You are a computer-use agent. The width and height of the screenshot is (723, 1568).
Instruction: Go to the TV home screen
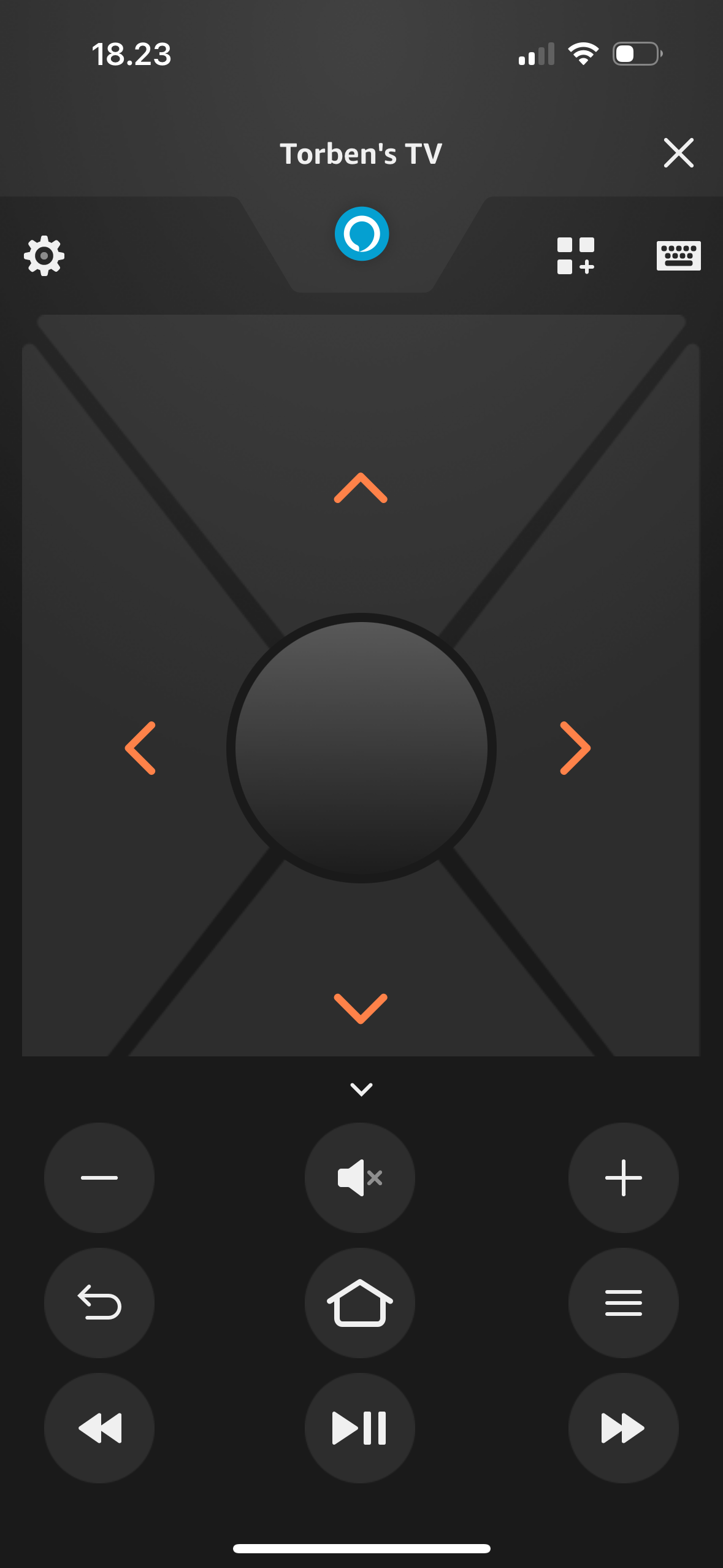coord(360,1303)
